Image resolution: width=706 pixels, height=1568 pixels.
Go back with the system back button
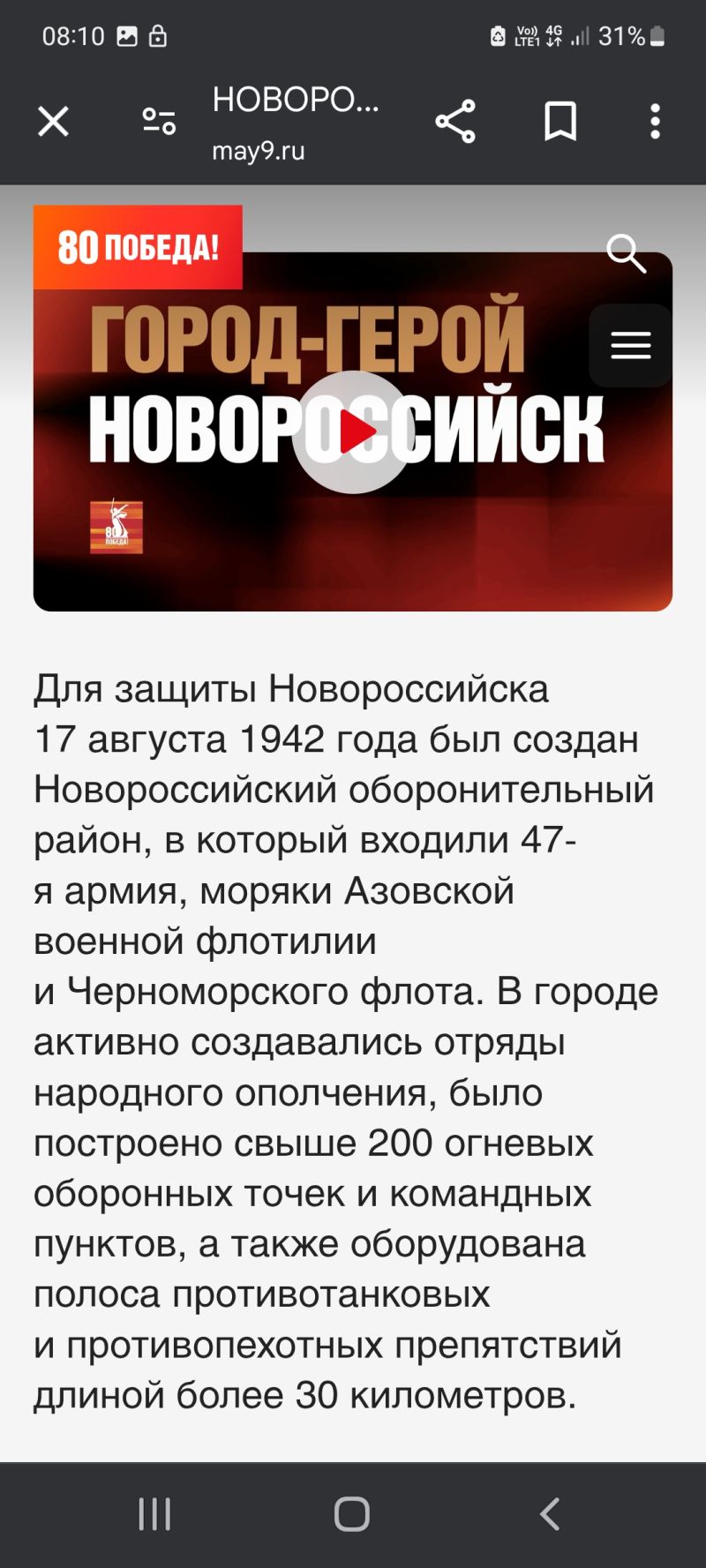[550, 1514]
